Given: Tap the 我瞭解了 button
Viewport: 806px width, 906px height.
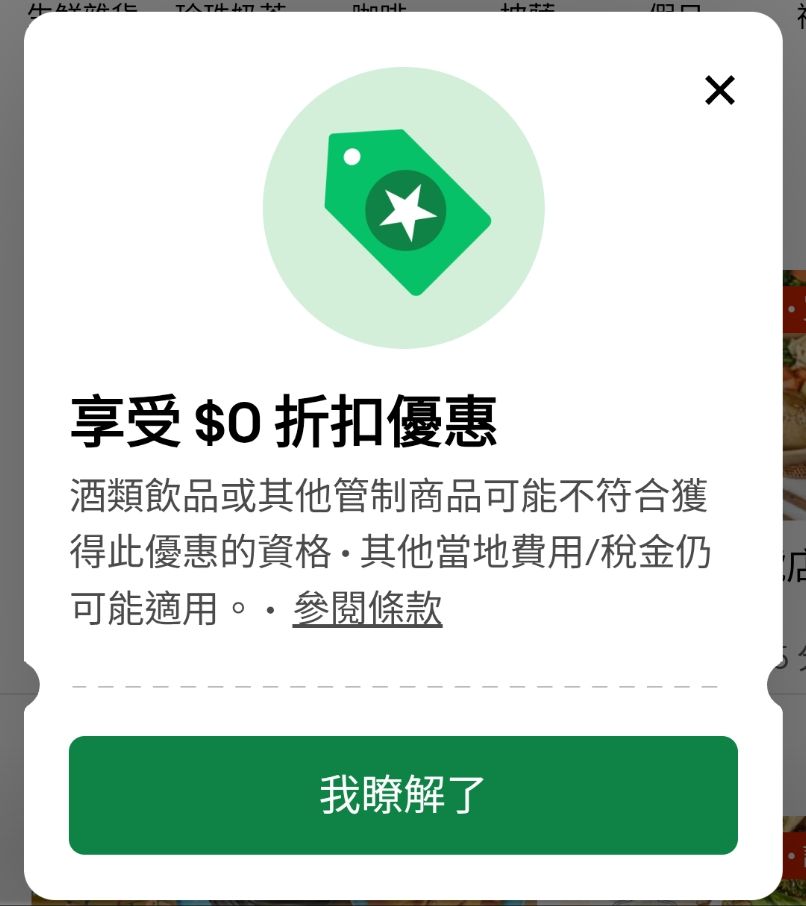Looking at the screenshot, I should point(403,795).
